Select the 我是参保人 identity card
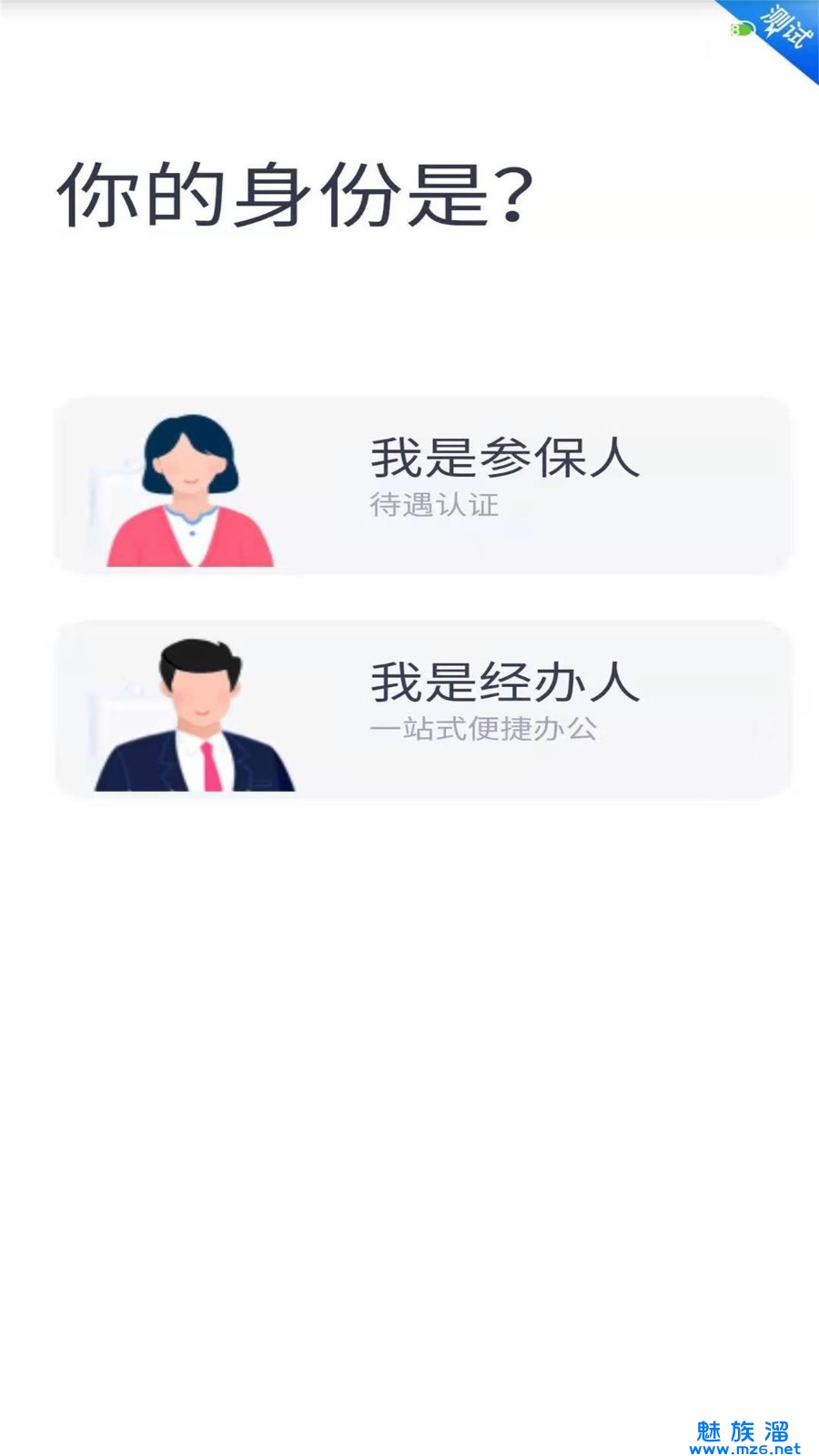The image size is (819, 1456). pyautogui.click(x=423, y=485)
